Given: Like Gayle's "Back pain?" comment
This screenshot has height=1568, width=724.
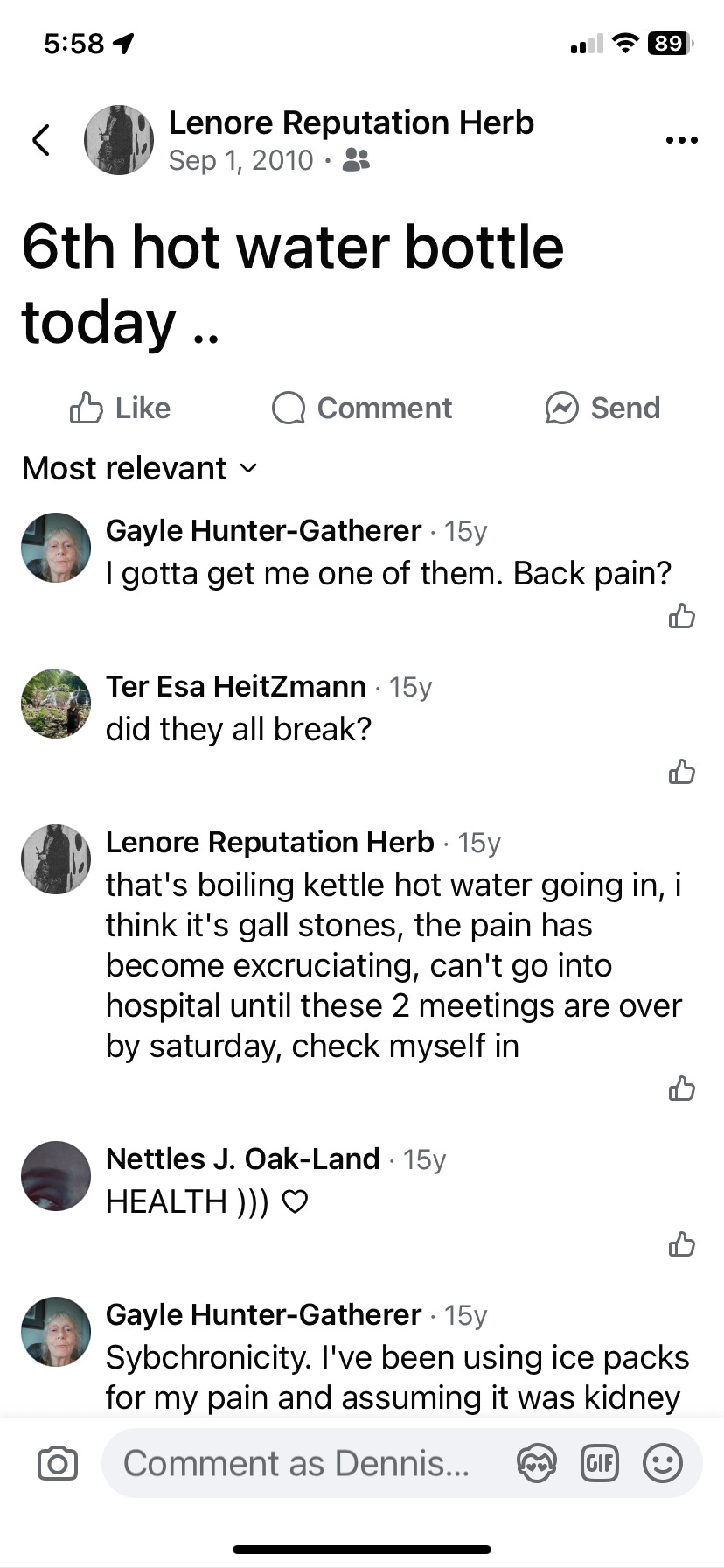Looking at the screenshot, I should click(x=681, y=616).
